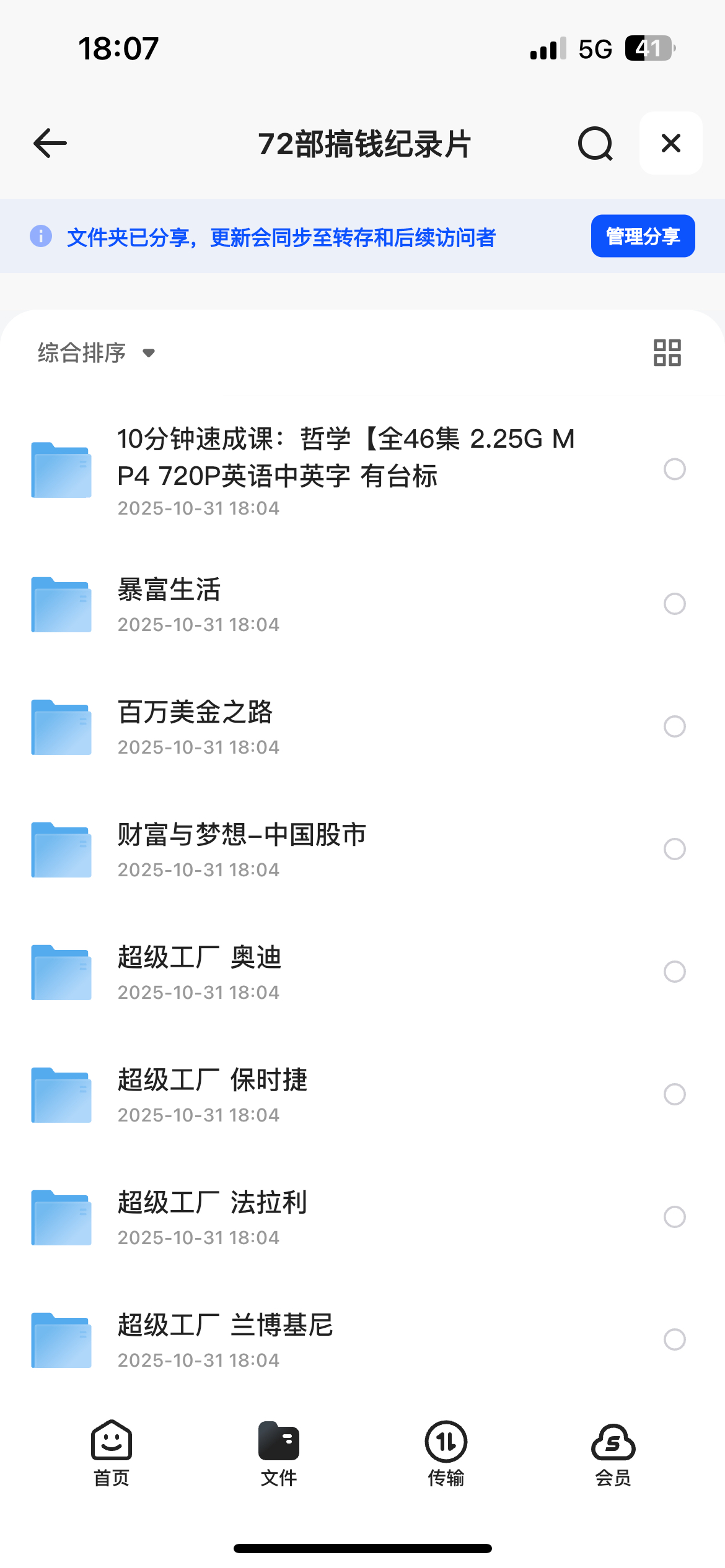Viewport: 725px width, 1568px height.
Task: Expand the 综合排序 sort dropdown
Action: 96,353
